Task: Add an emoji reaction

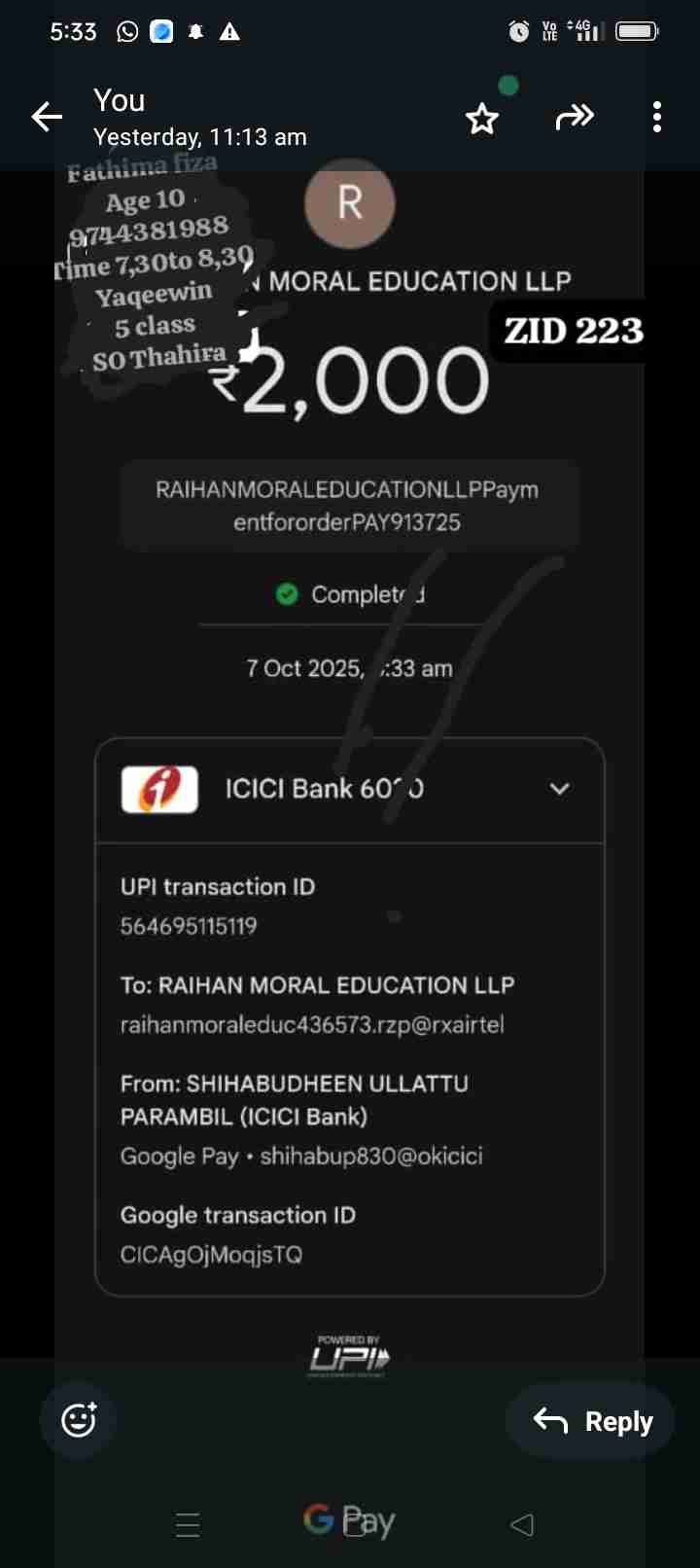Action: (x=78, y=1420)
